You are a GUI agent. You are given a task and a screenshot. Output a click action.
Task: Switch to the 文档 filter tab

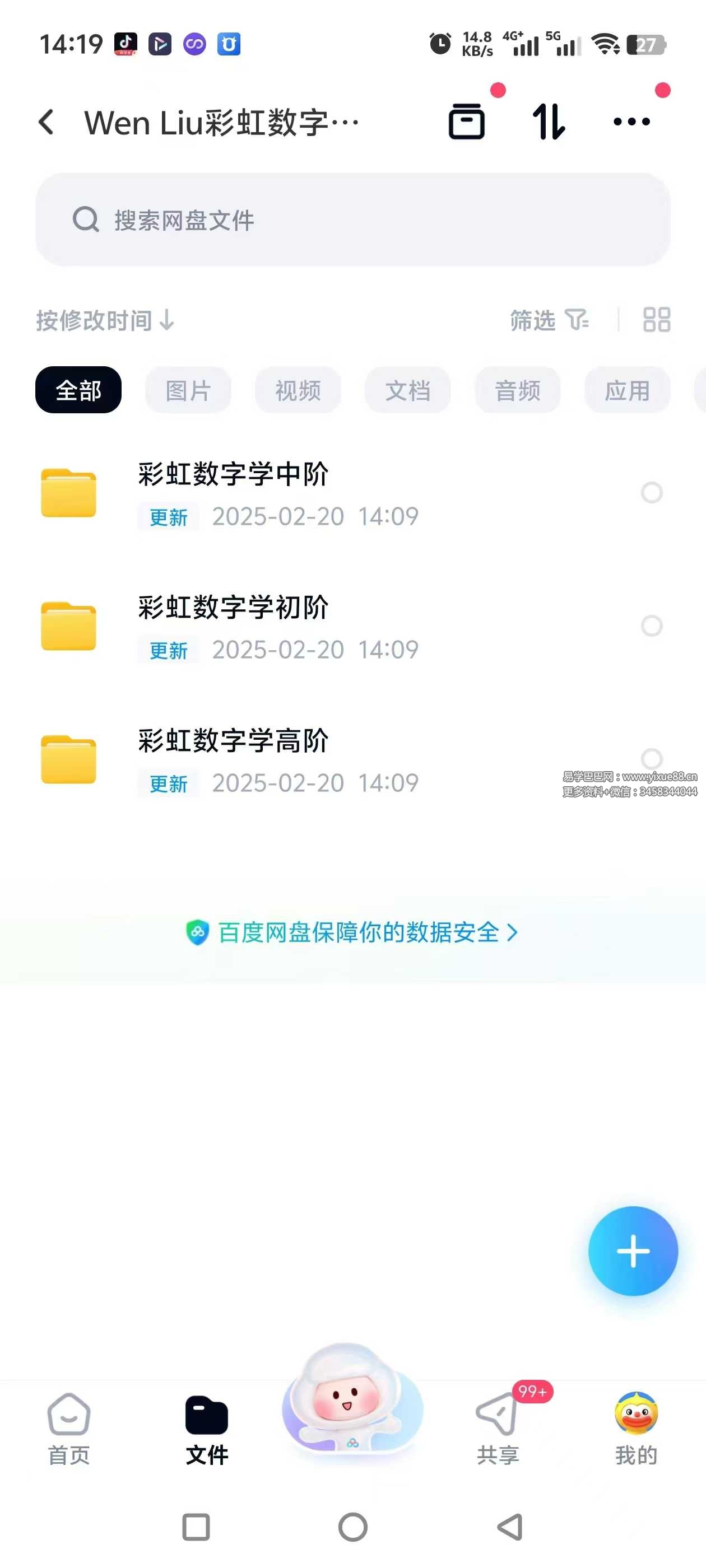point(408,390)
